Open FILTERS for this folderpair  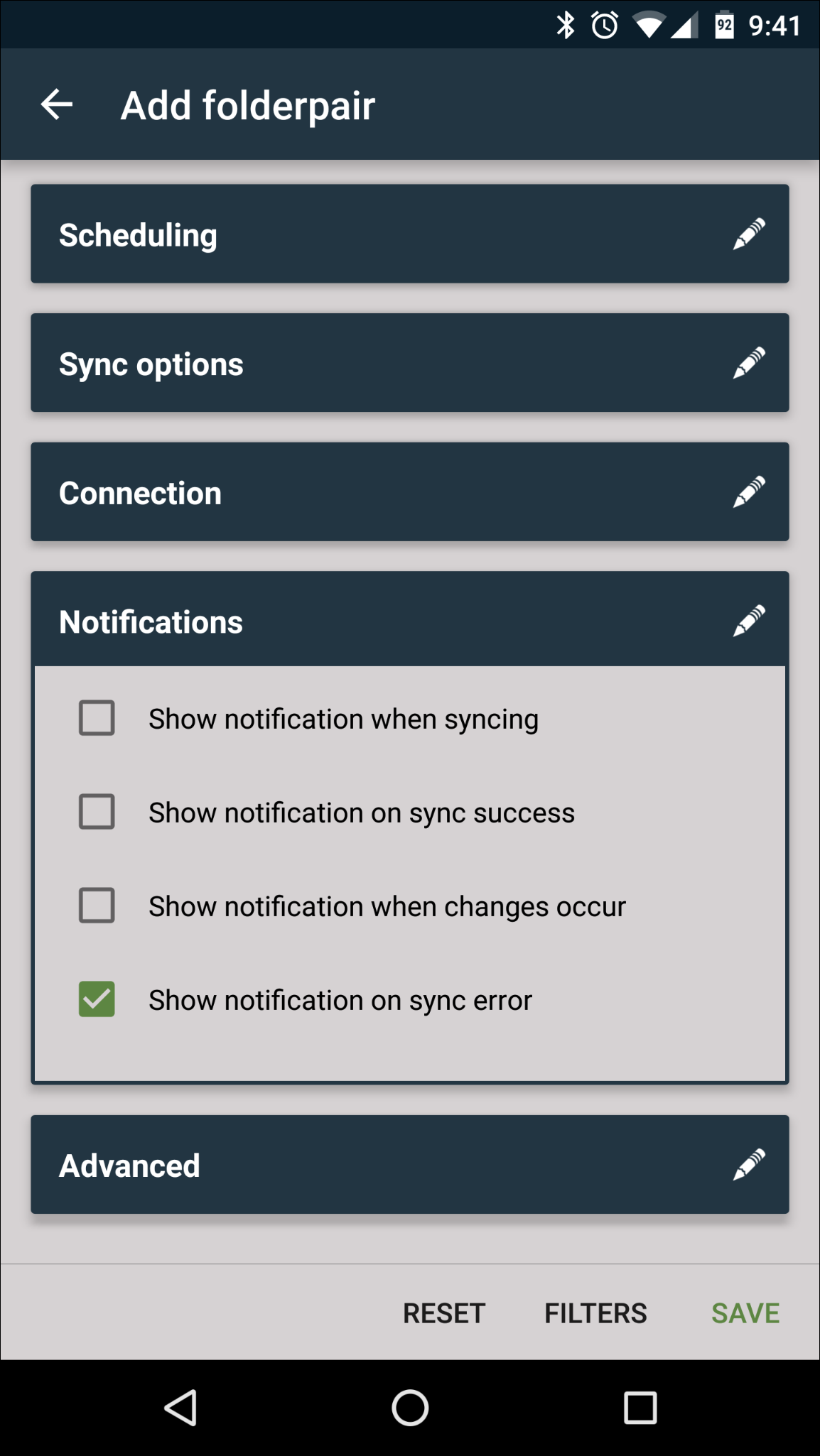click(x=595, y=1313)
